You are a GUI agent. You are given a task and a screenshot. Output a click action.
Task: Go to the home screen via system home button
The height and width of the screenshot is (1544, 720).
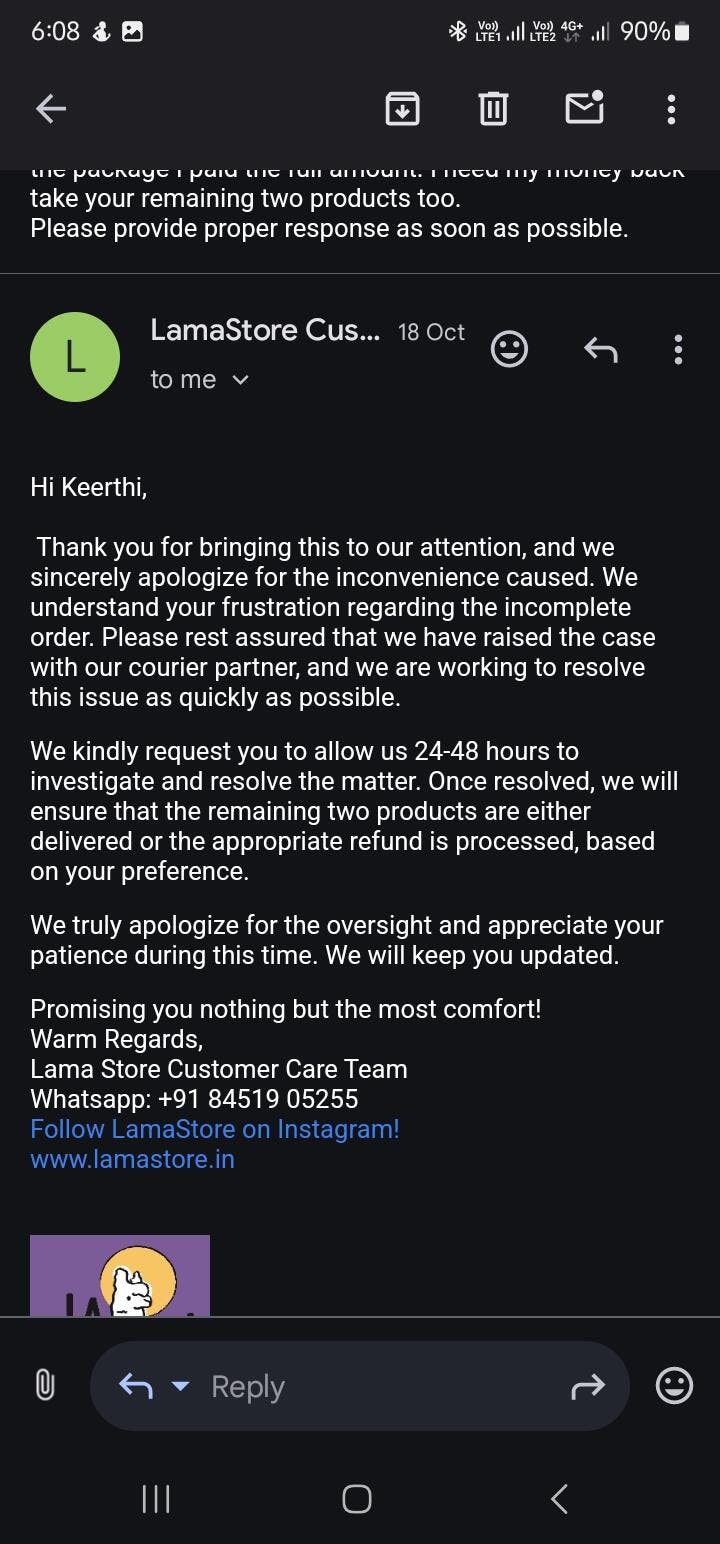[357, 1498]
